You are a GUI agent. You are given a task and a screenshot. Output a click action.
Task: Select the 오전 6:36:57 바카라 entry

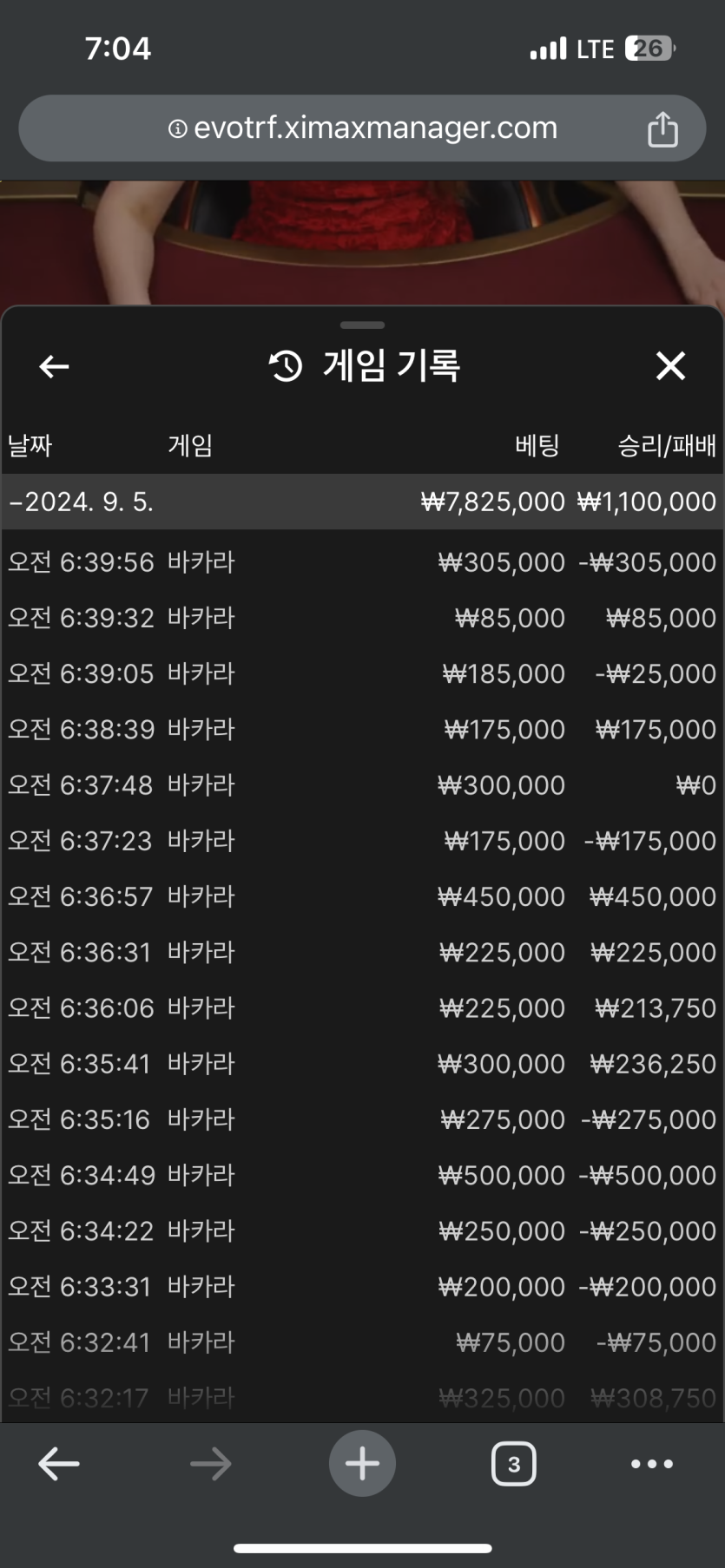pos(362,896)
